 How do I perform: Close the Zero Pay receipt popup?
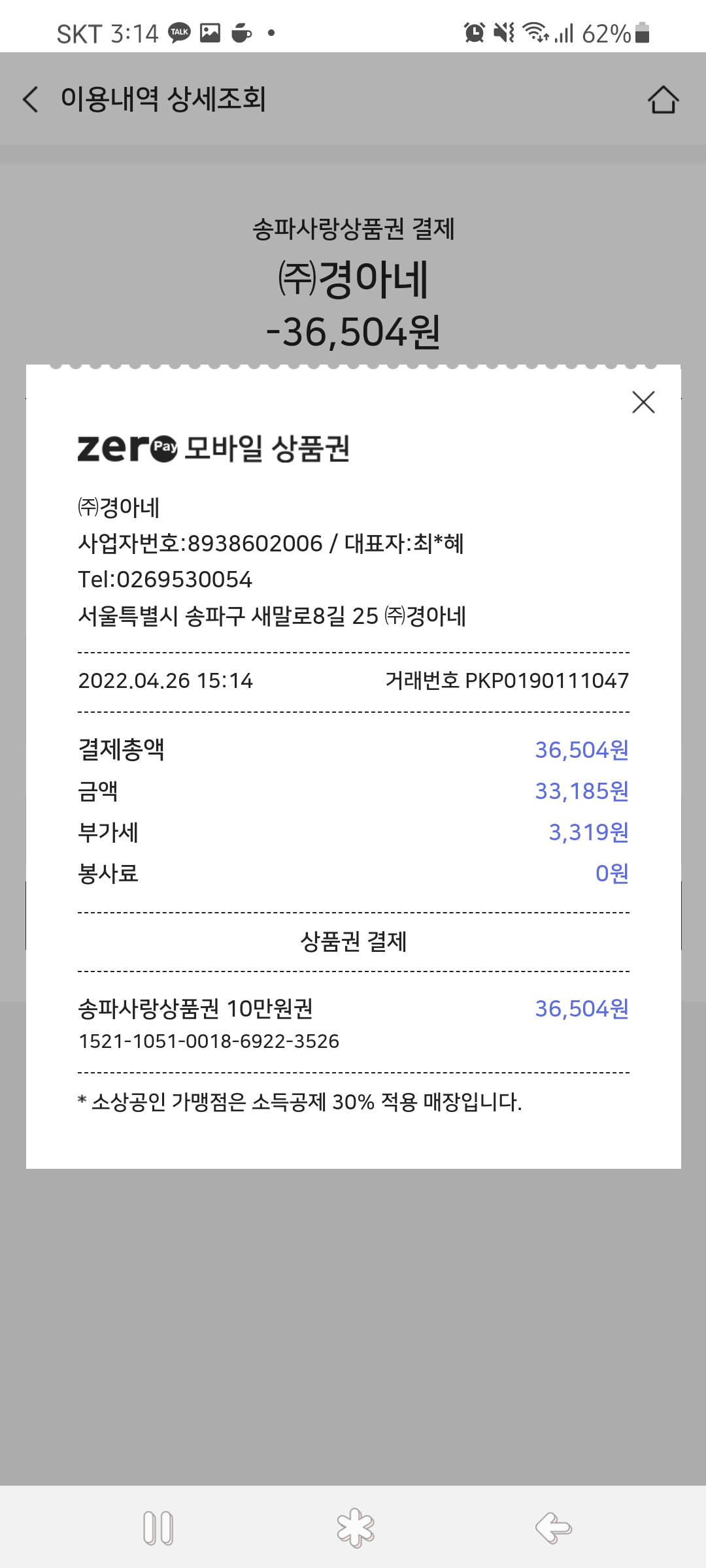point(643,402)
